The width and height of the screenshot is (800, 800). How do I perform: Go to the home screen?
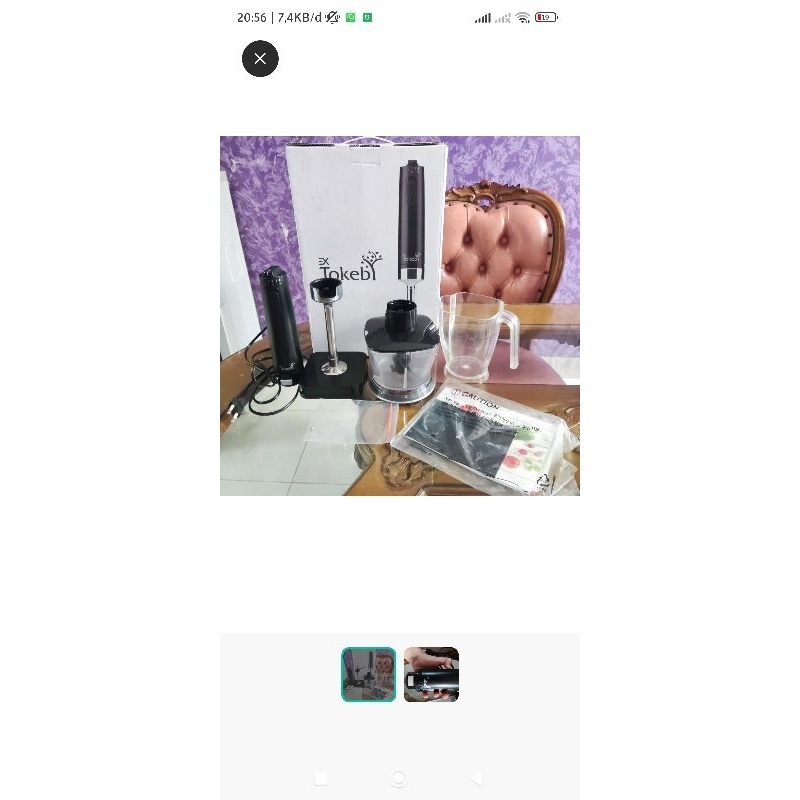[x=399, y=779]
